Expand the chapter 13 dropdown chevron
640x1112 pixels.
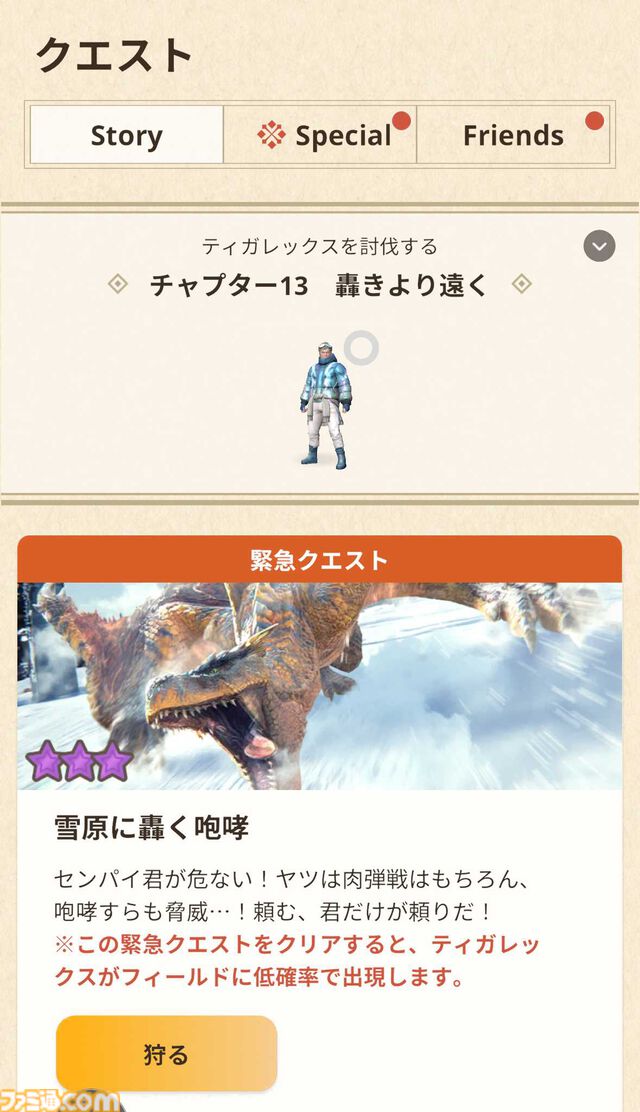(599, 246)
